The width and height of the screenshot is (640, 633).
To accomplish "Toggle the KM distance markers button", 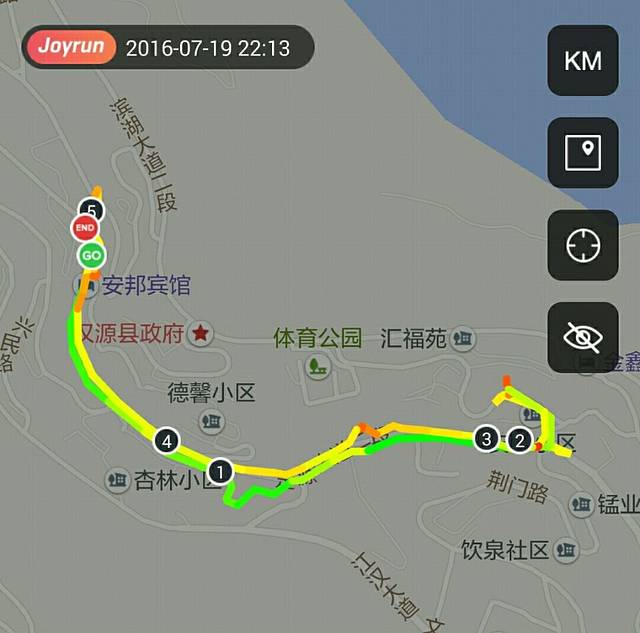I will 583,61.
